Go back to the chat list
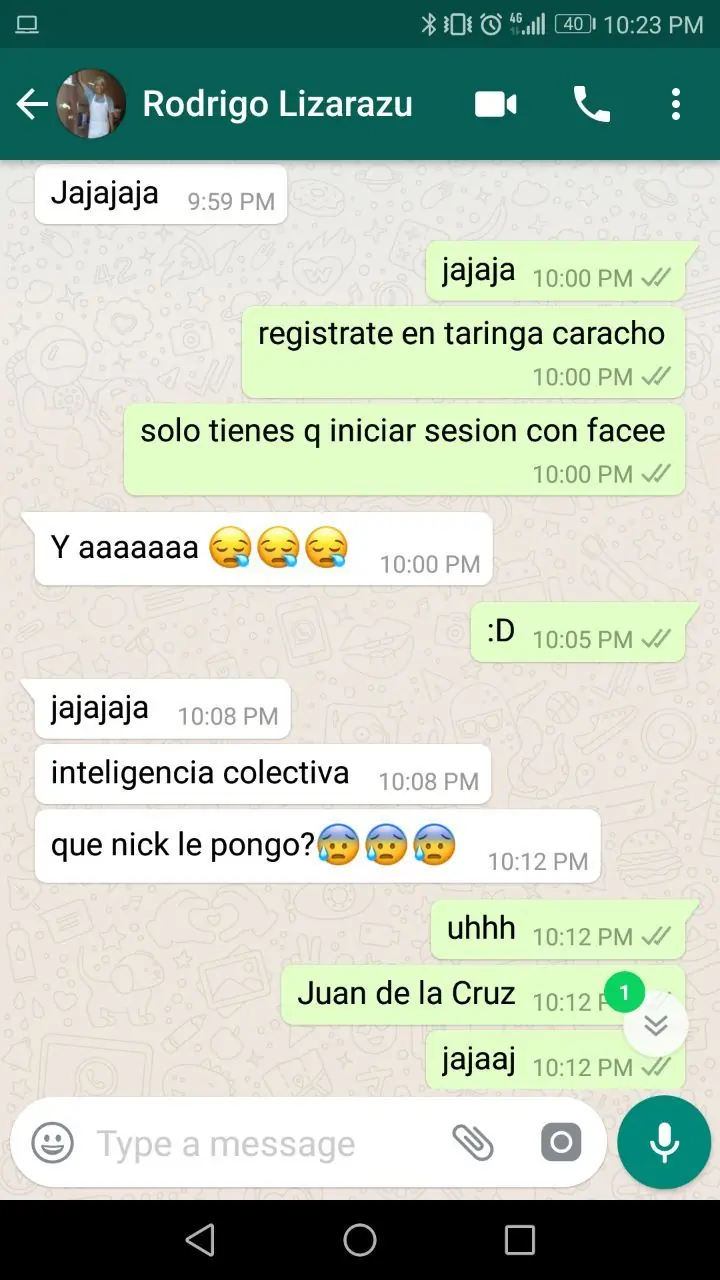The width and height of the screenshot is (720, 1280). (32, 103)
